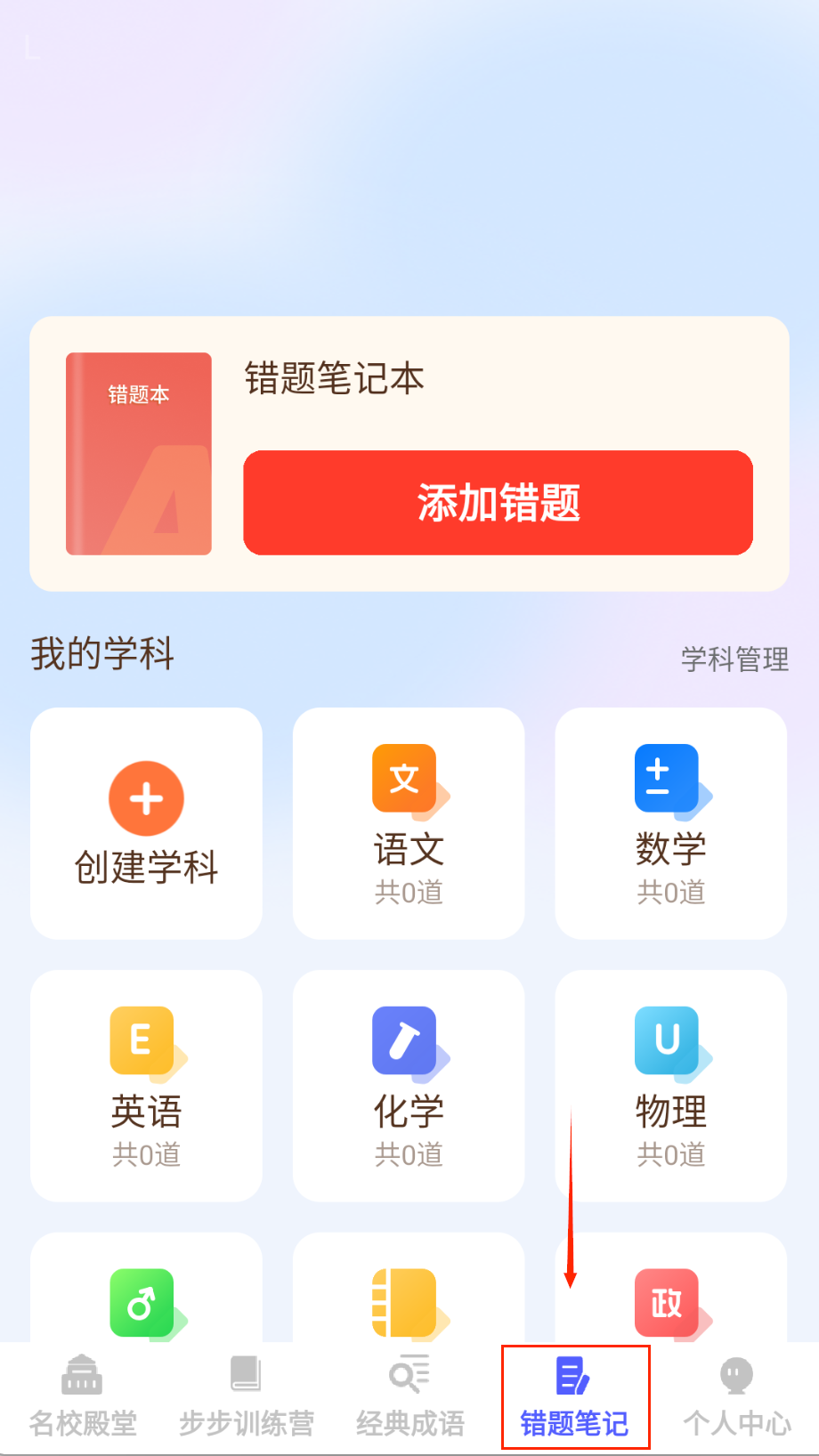This screenshot has height=1456, width=819.
Task: Tap the 添加错题 button
Action: [x=498, y=503]
